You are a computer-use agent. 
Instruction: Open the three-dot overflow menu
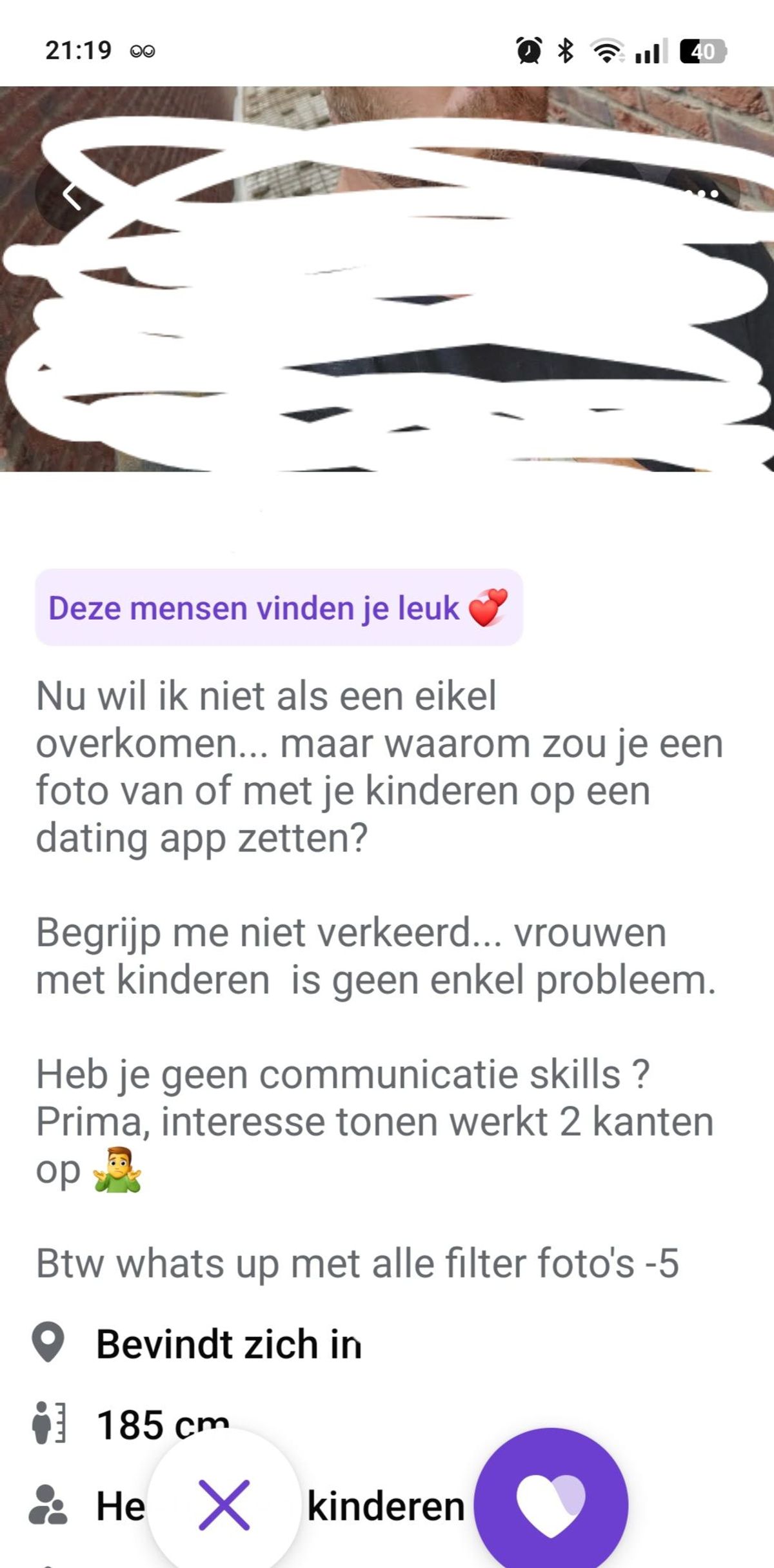[x=703, y=194]
